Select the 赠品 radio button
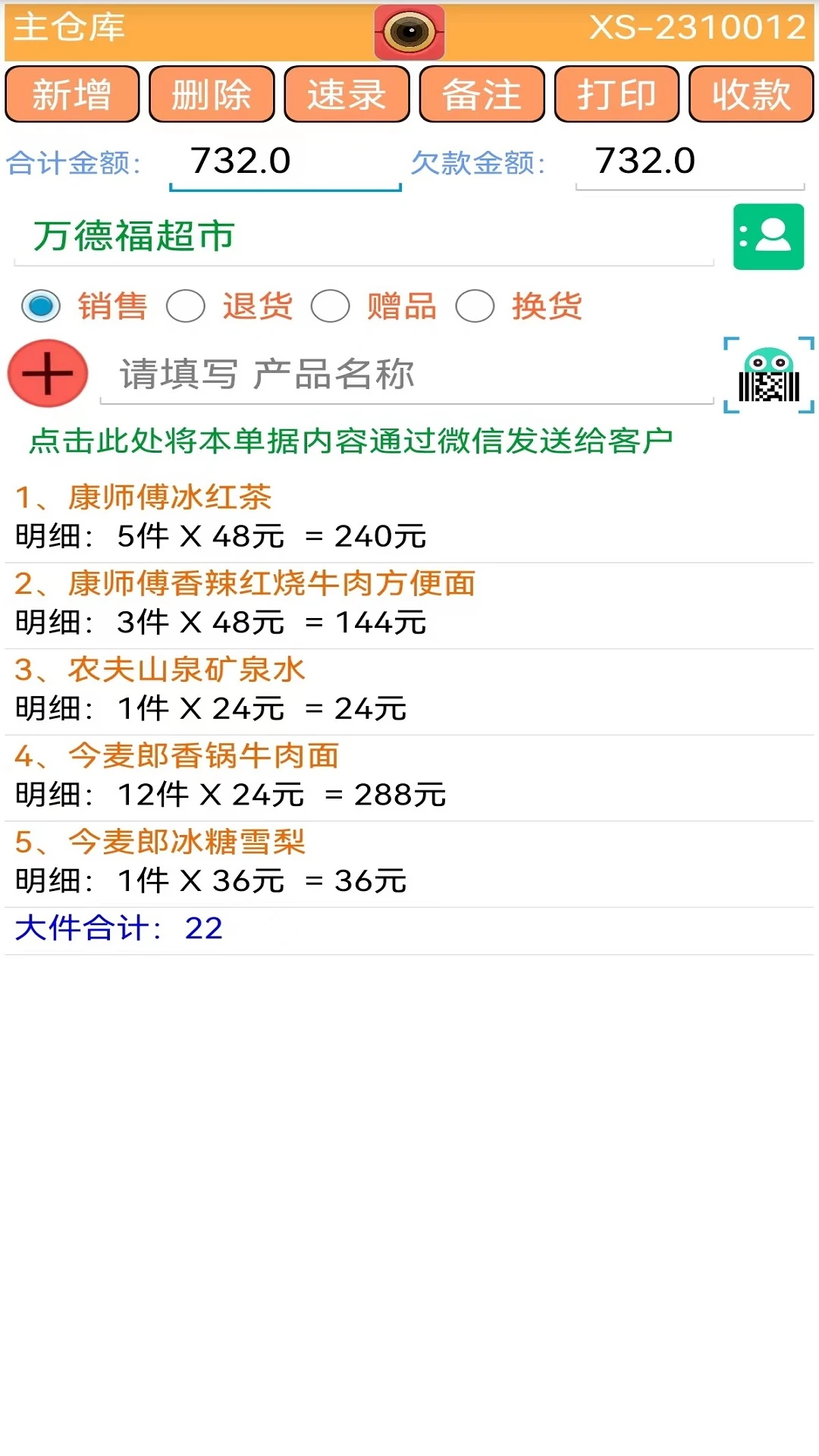Screen dimensions: 819x1456 (x=331, y=306)
